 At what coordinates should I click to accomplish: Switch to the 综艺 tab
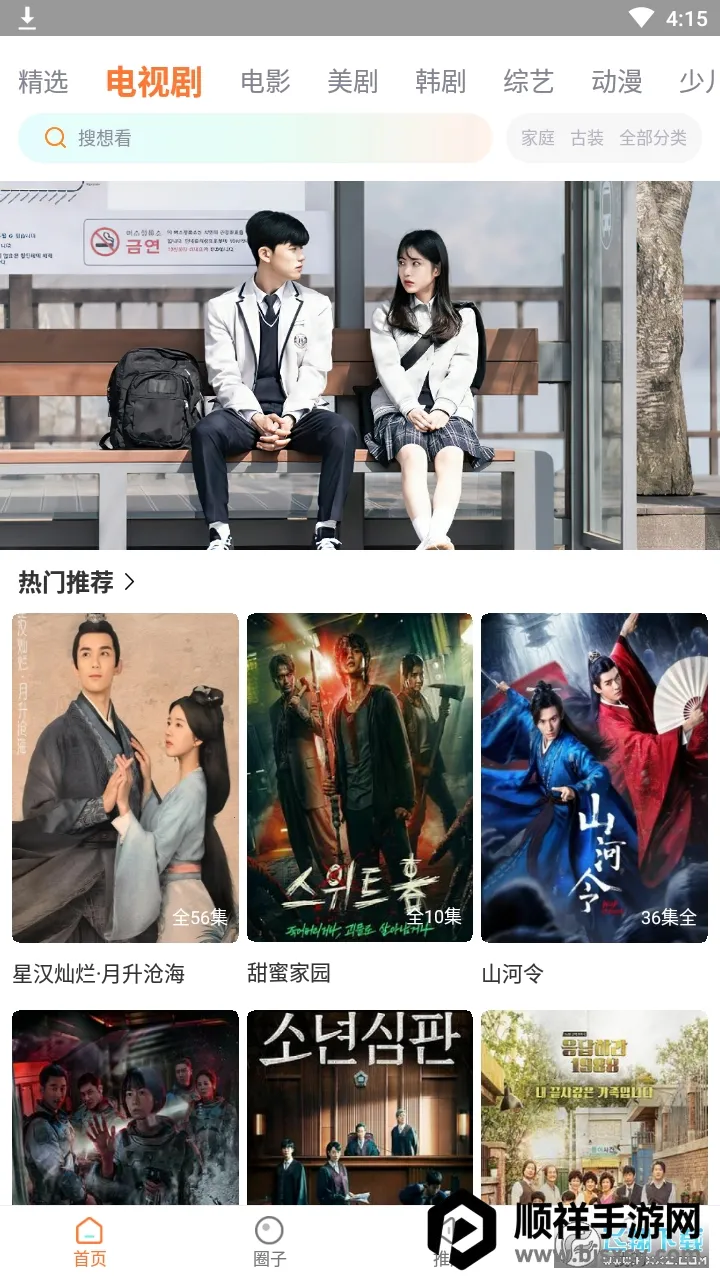(528, 82)
